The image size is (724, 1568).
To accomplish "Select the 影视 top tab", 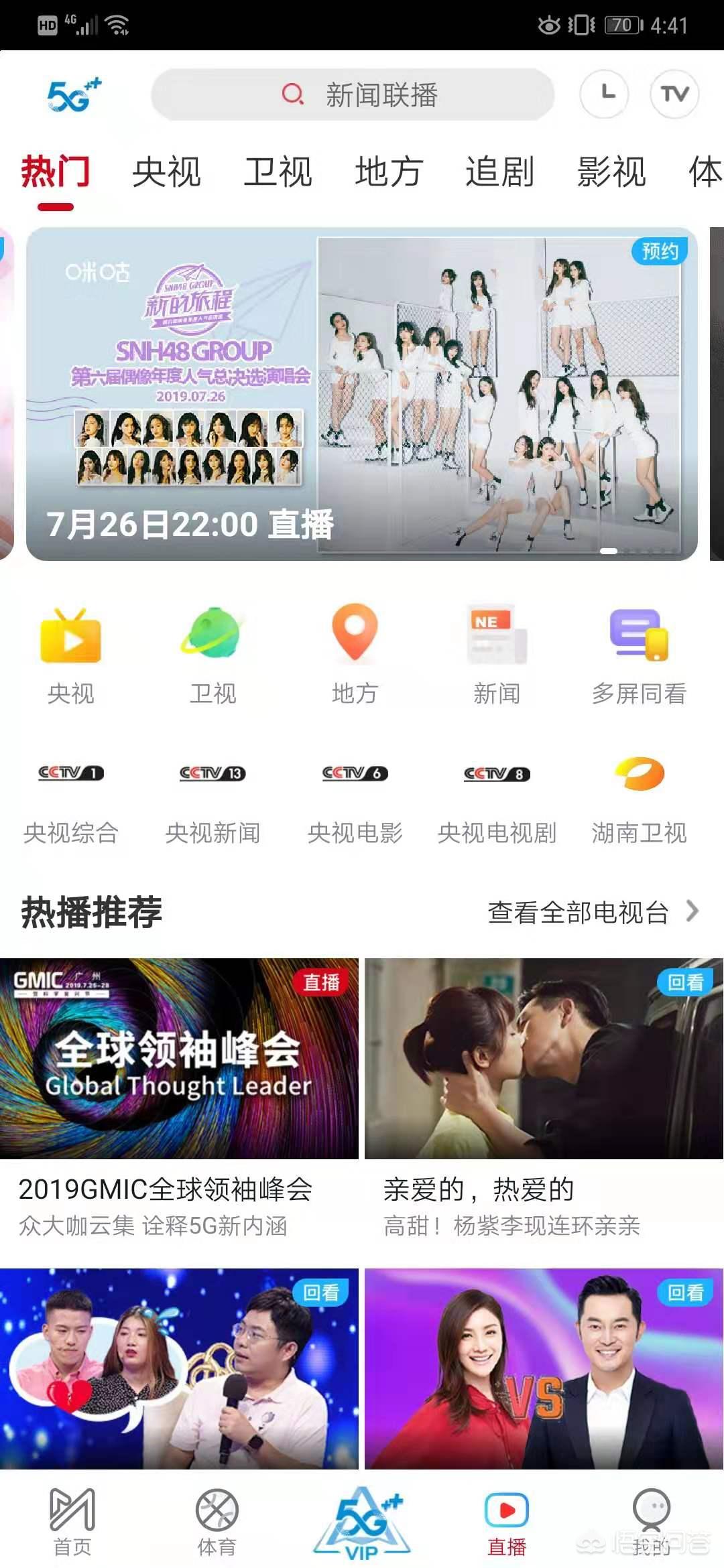I will point(611,172).
